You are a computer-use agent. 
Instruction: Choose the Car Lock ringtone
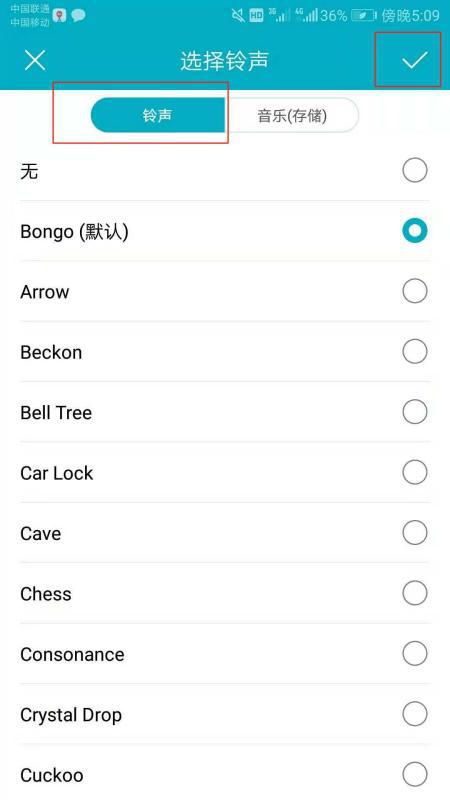(x=225, y=473)
